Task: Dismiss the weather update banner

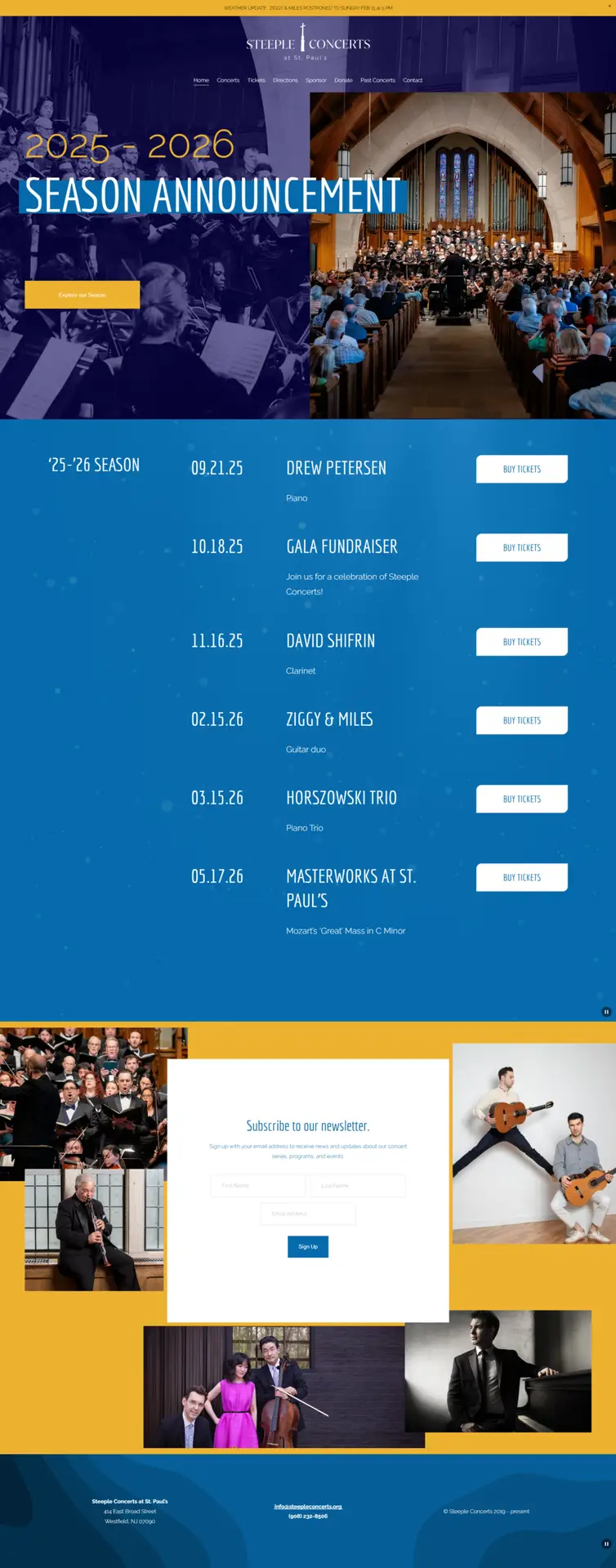Action: (x=609, y=7)
